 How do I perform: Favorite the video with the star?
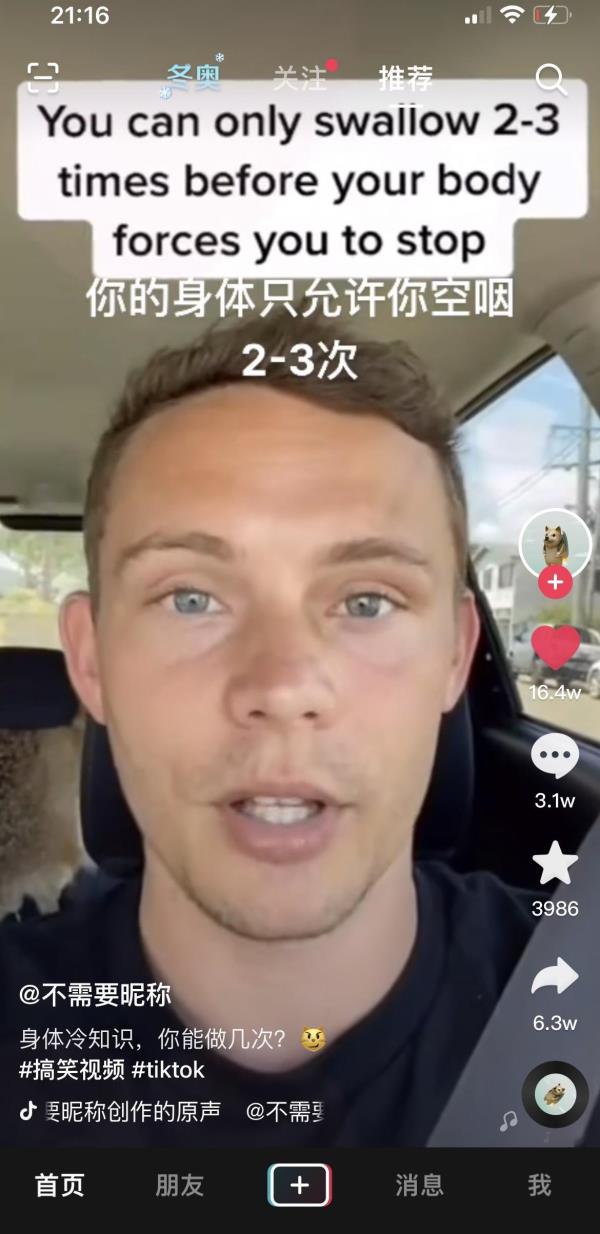pos(555,863)
